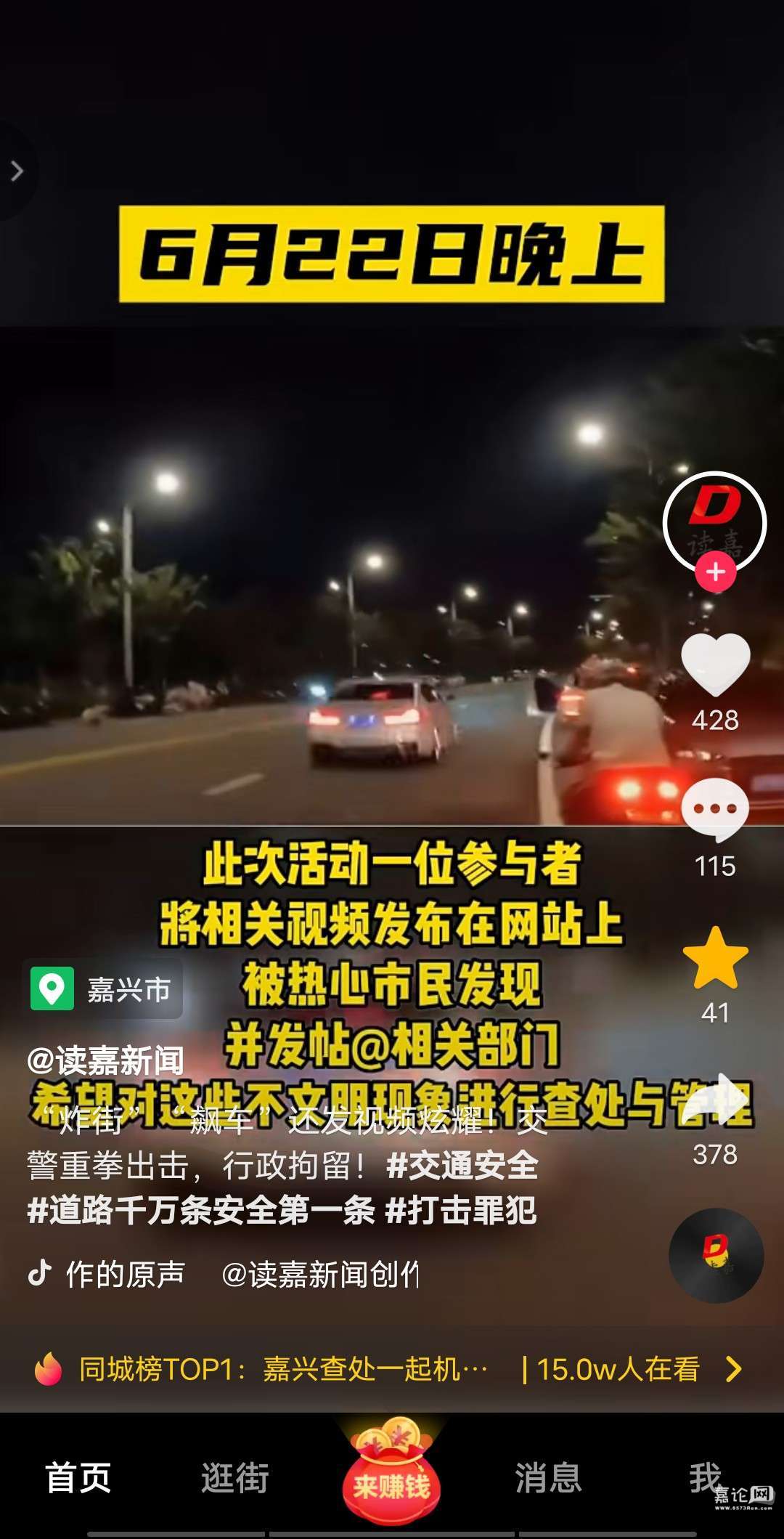The width and height of the screenshot is (784, 1539).
Task: Open @读嘉新闻 username link
Action: pyautogui.click(x=106, y=1060)
